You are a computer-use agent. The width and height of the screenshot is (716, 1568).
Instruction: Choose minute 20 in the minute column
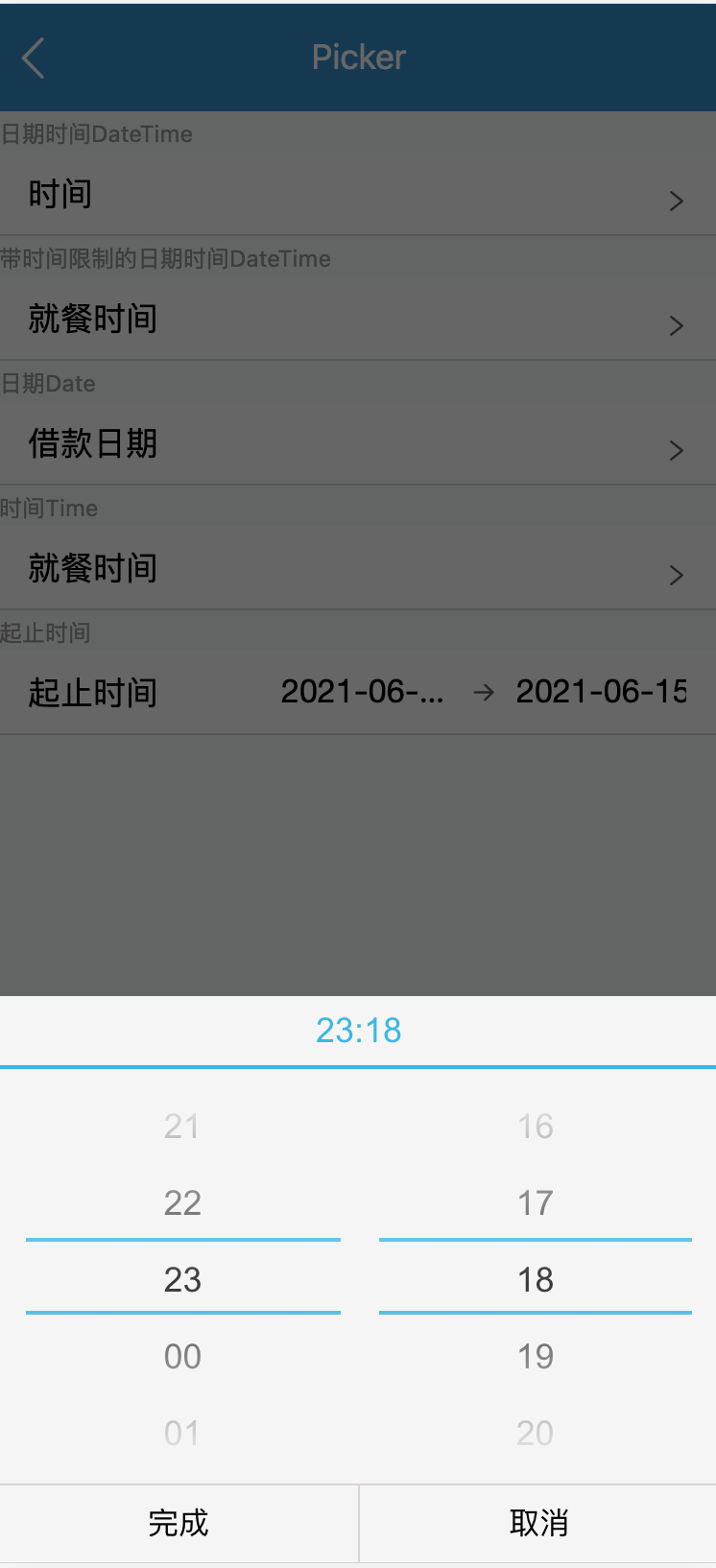[535, 1433]
